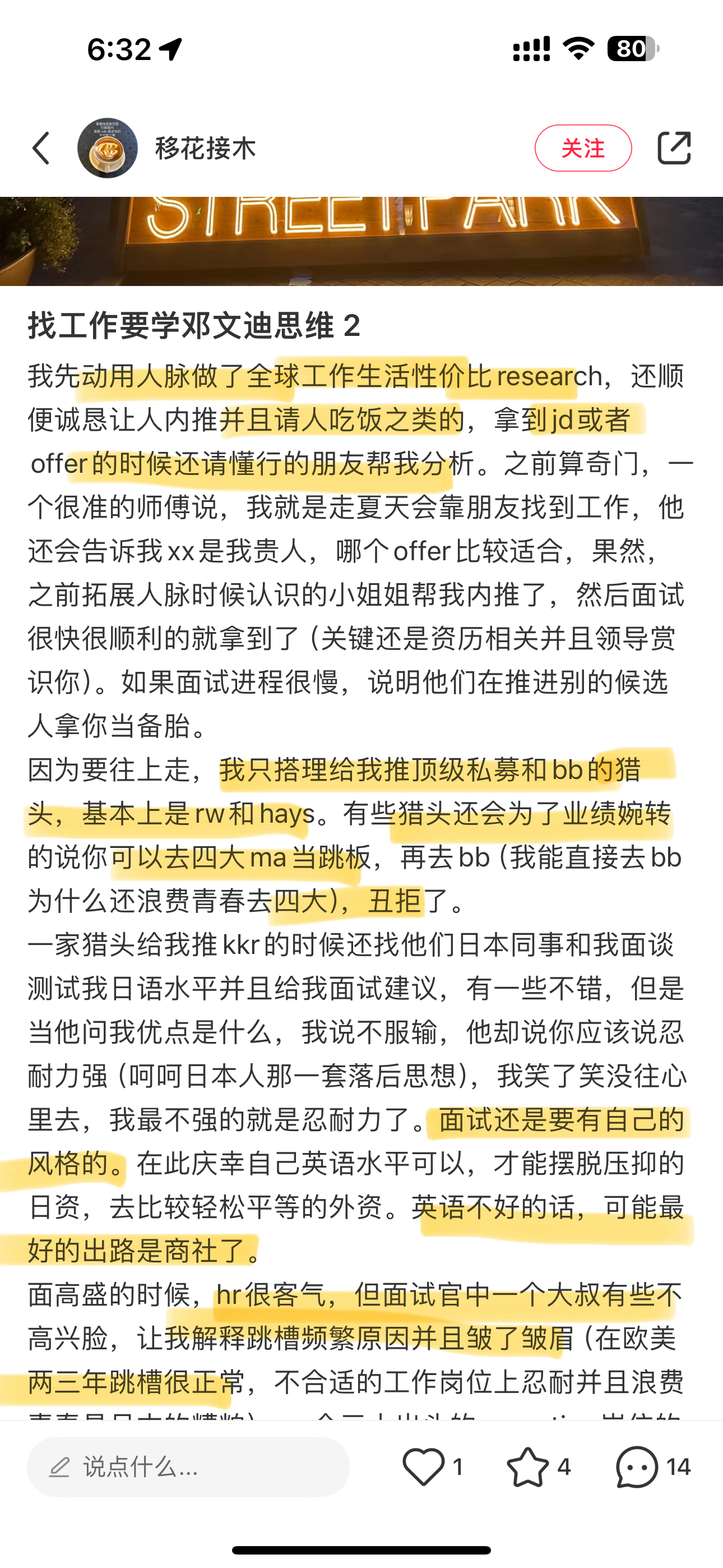Open profile via the name 移花接木
Image resolution: width=723 pixels, height=1568 pixels.
206,148
